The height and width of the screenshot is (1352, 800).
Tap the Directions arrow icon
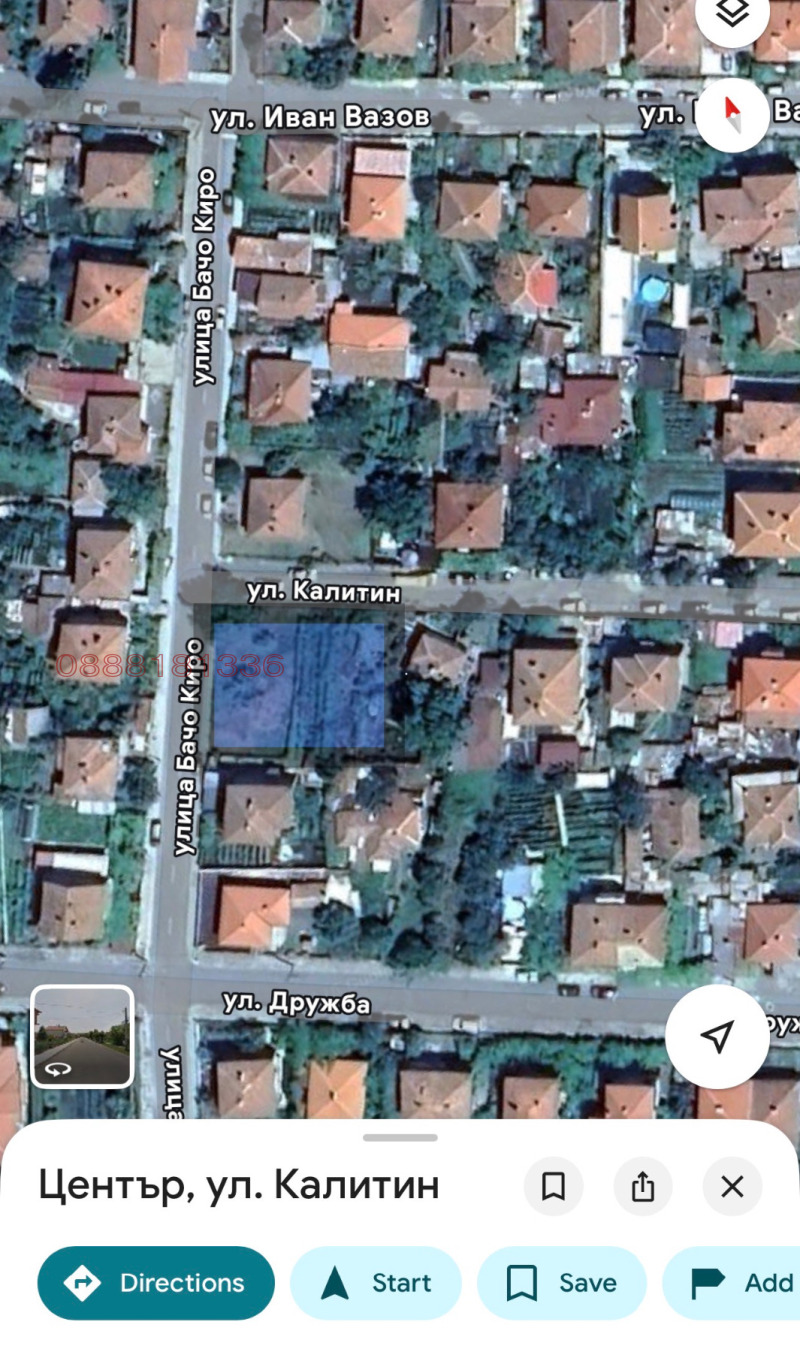click(83, 1282)
